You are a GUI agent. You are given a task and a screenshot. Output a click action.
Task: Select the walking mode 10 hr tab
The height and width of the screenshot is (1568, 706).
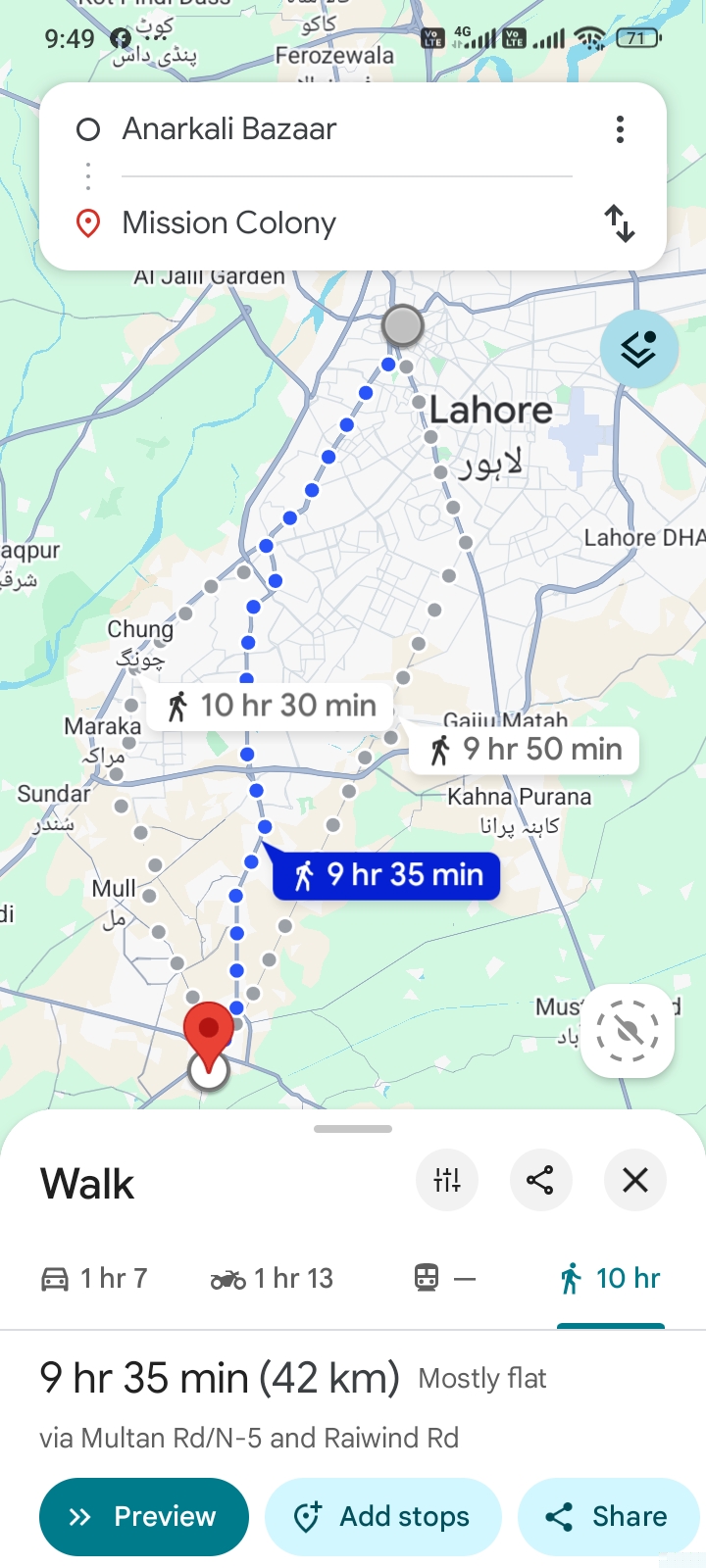click(610, 1278)
